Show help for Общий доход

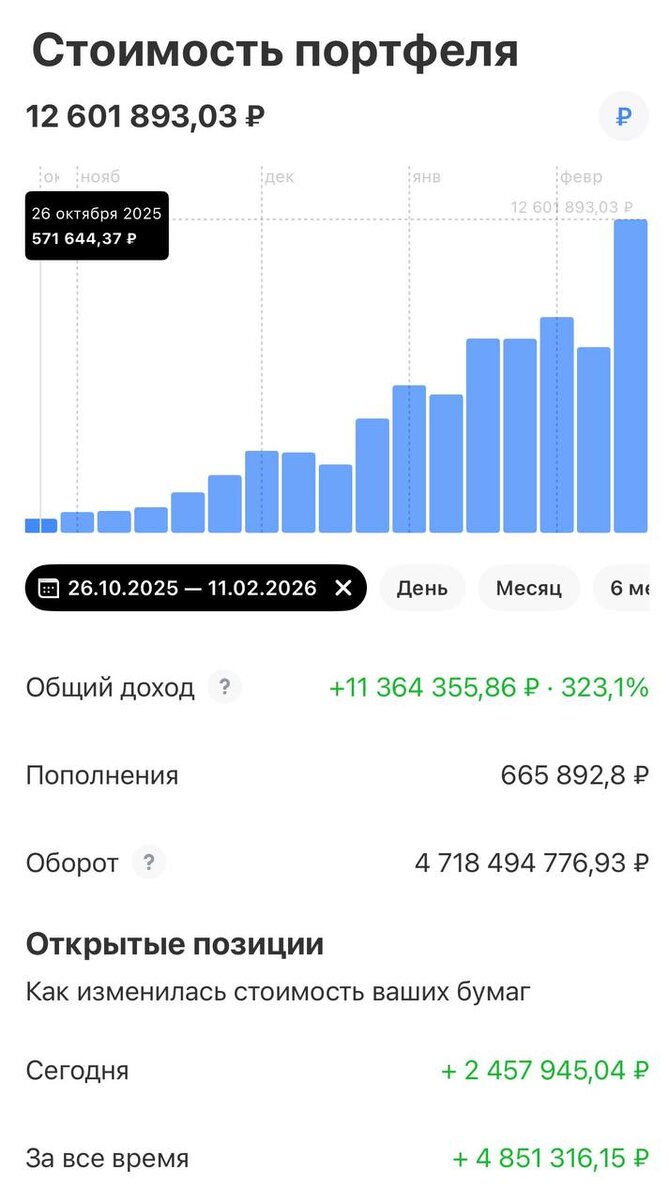click(x=225, y=687)
